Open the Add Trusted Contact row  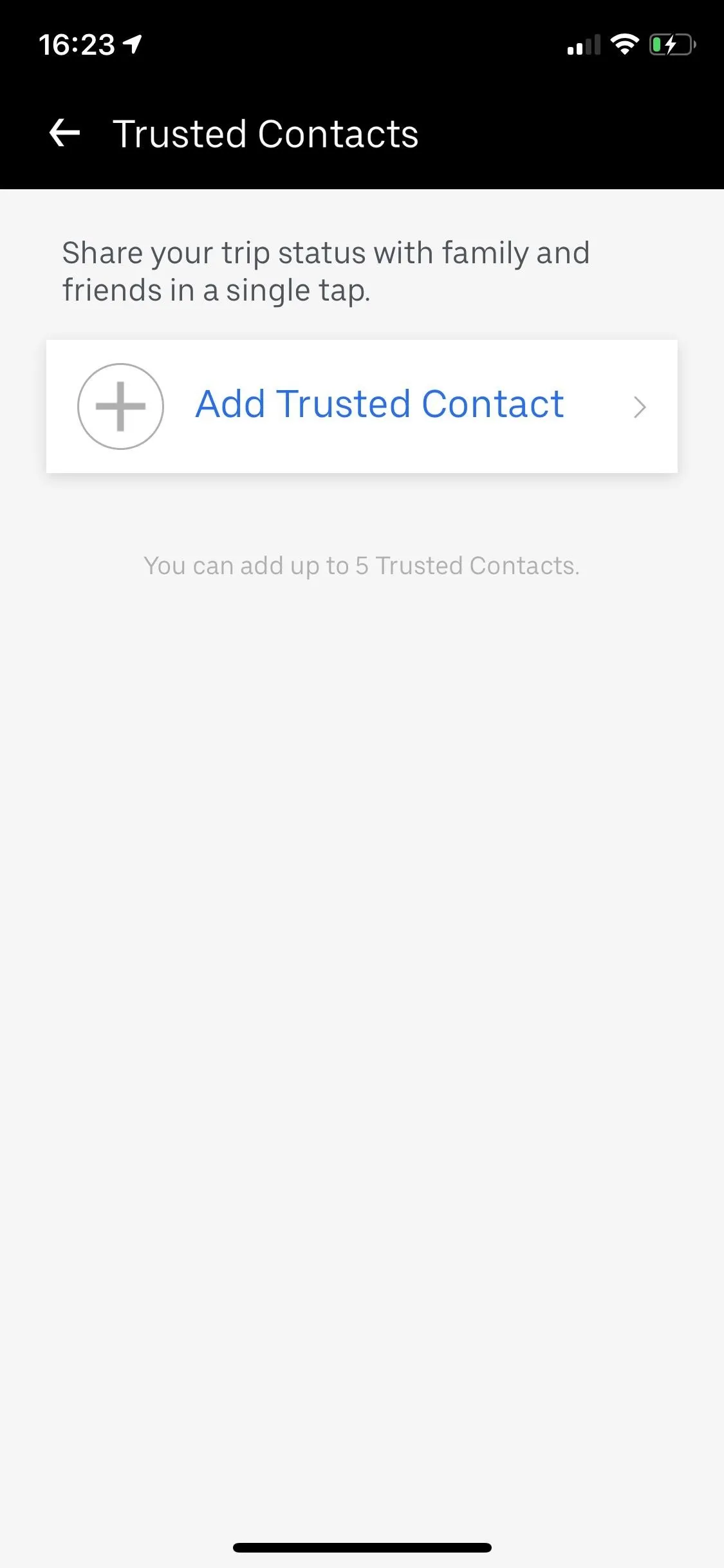coord(362,406)
